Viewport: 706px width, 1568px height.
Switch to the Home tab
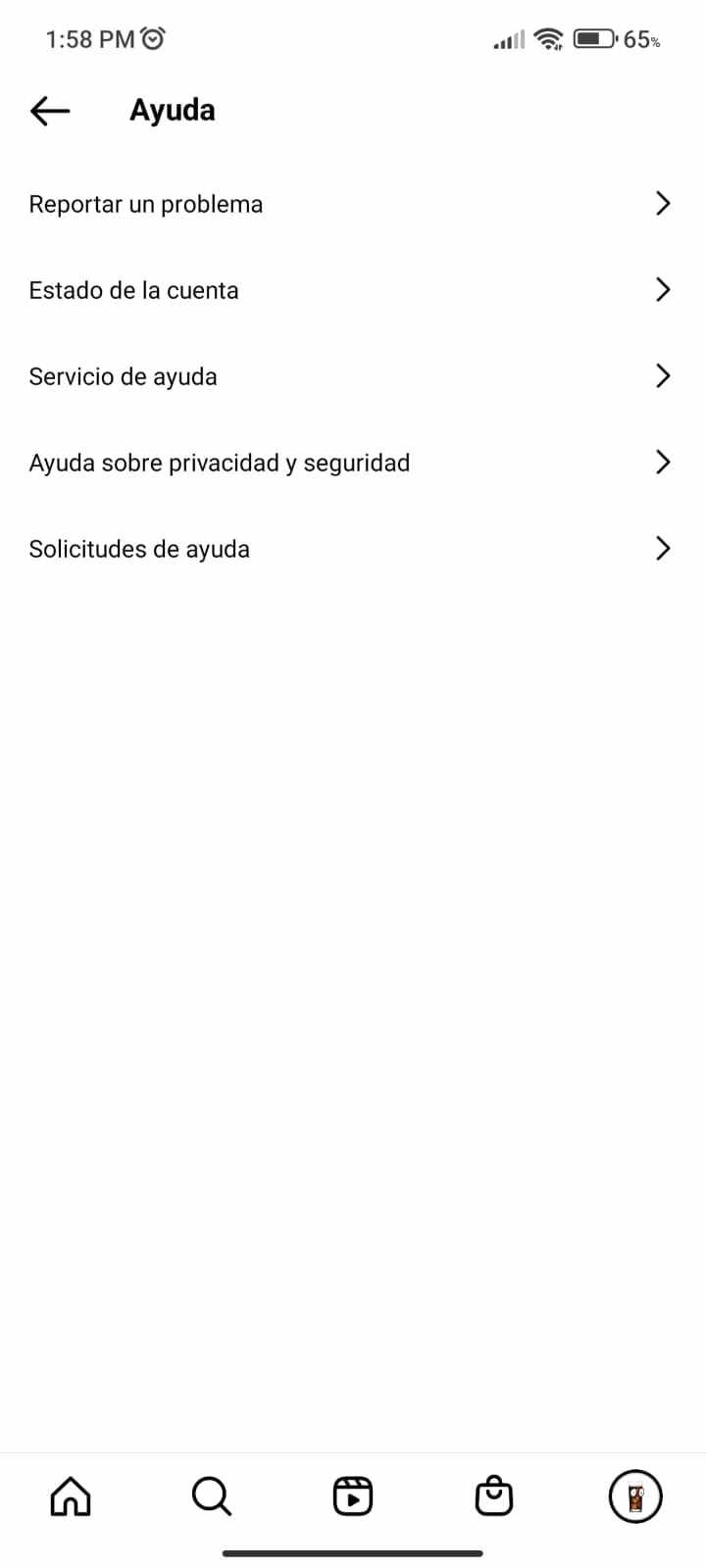(71, 1496)
